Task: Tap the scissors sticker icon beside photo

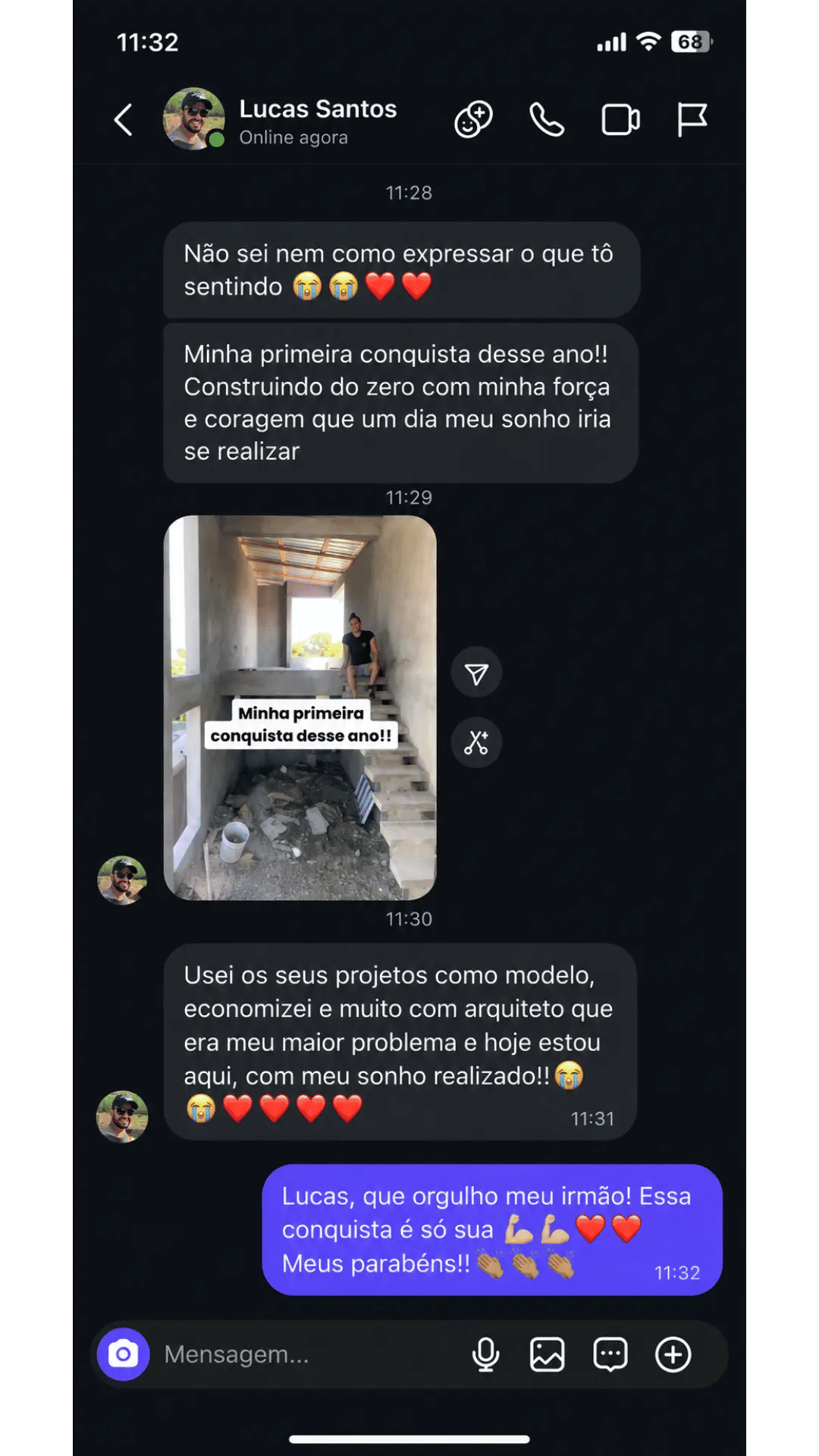Action: click(476, 742)
